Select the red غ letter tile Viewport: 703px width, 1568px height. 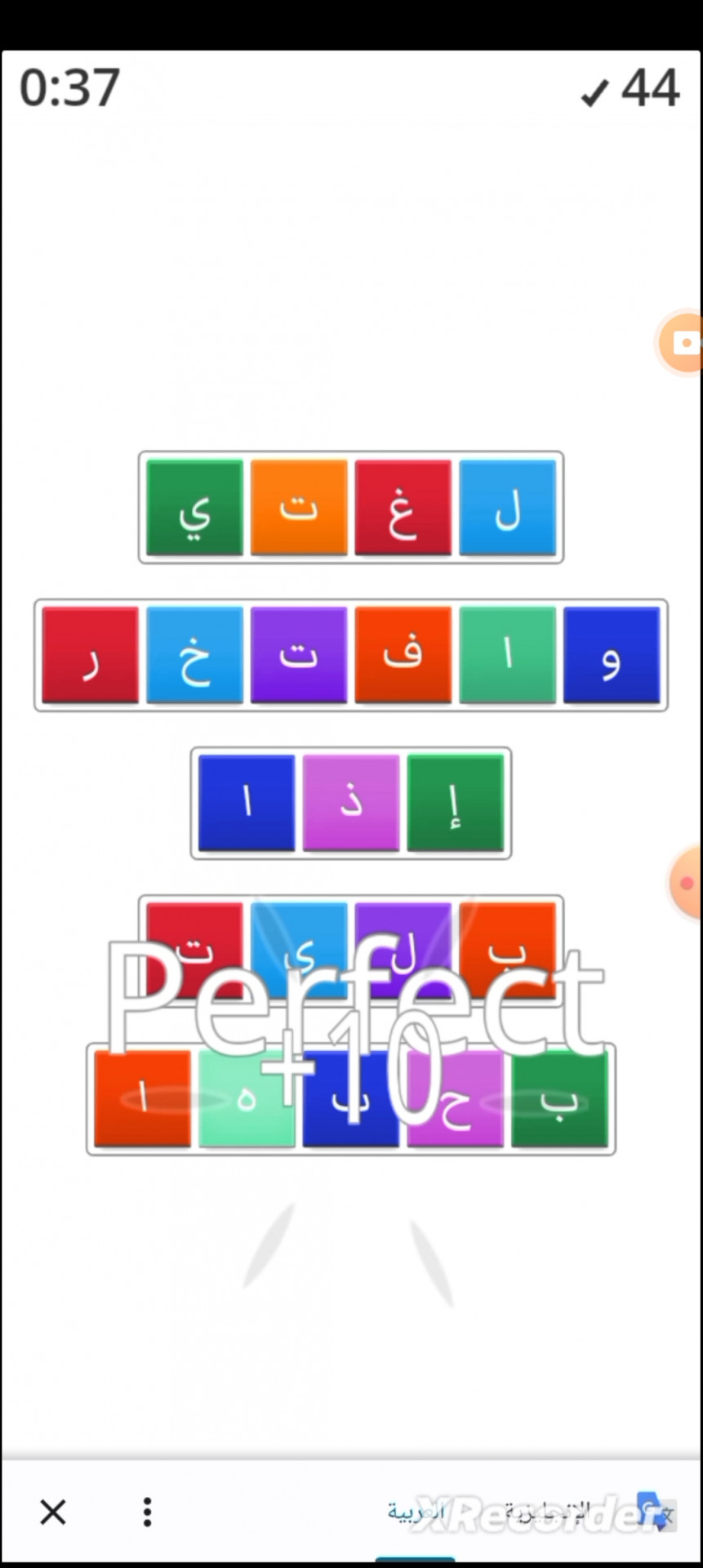coord(403,507)
